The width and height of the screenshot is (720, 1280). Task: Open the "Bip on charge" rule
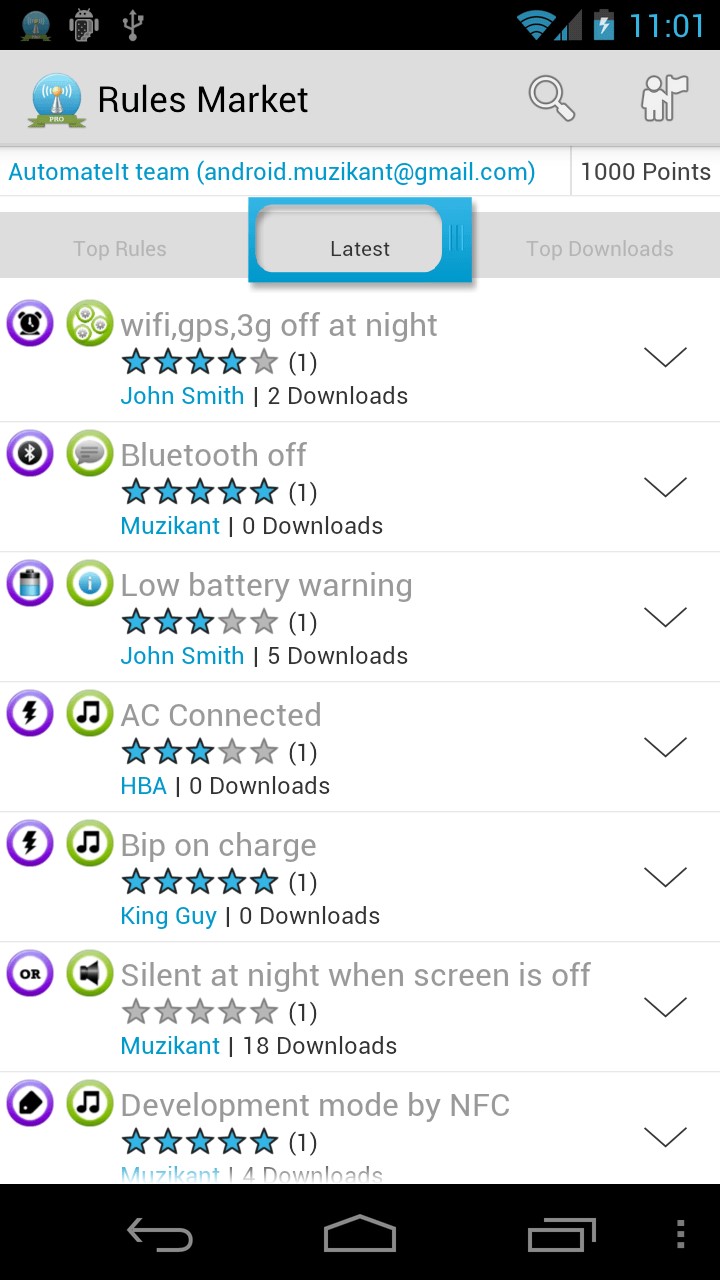click(x=218, y=845)
